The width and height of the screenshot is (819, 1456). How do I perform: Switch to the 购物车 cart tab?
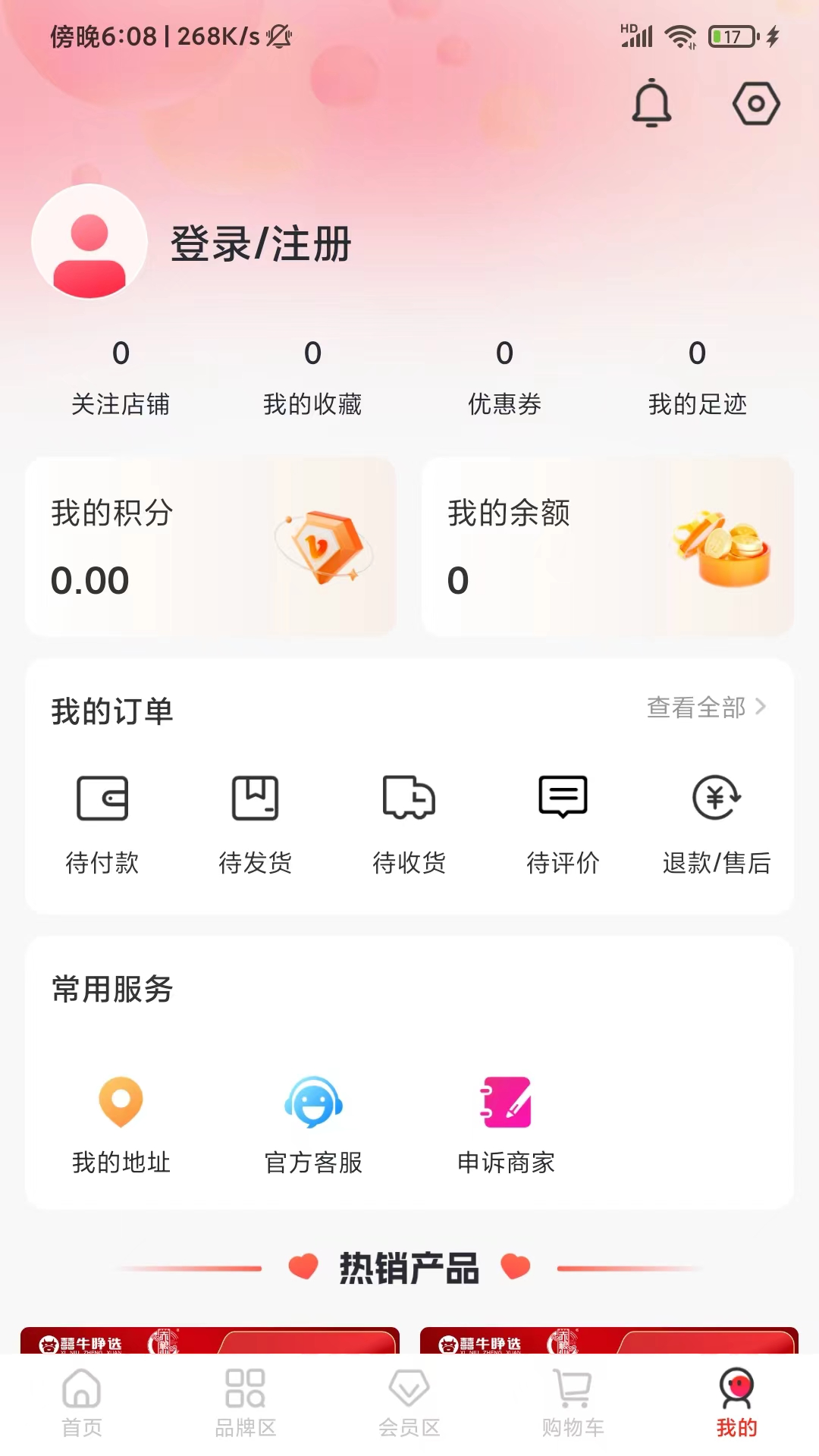pyautogui.click(x=573, y=1403)
